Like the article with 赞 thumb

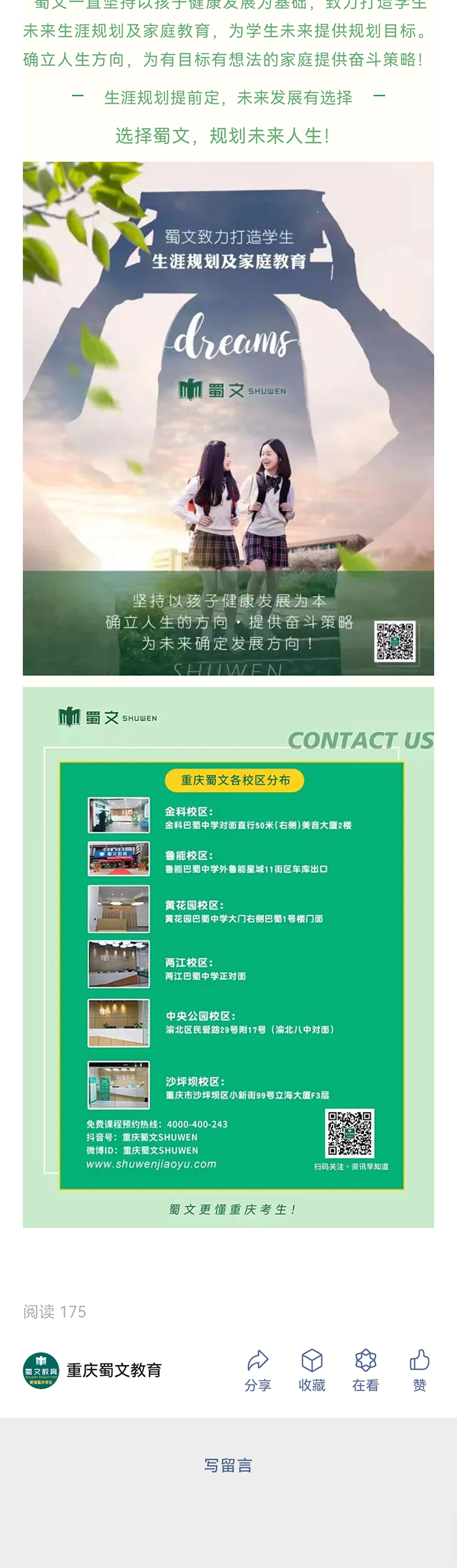click(419, 1370)
